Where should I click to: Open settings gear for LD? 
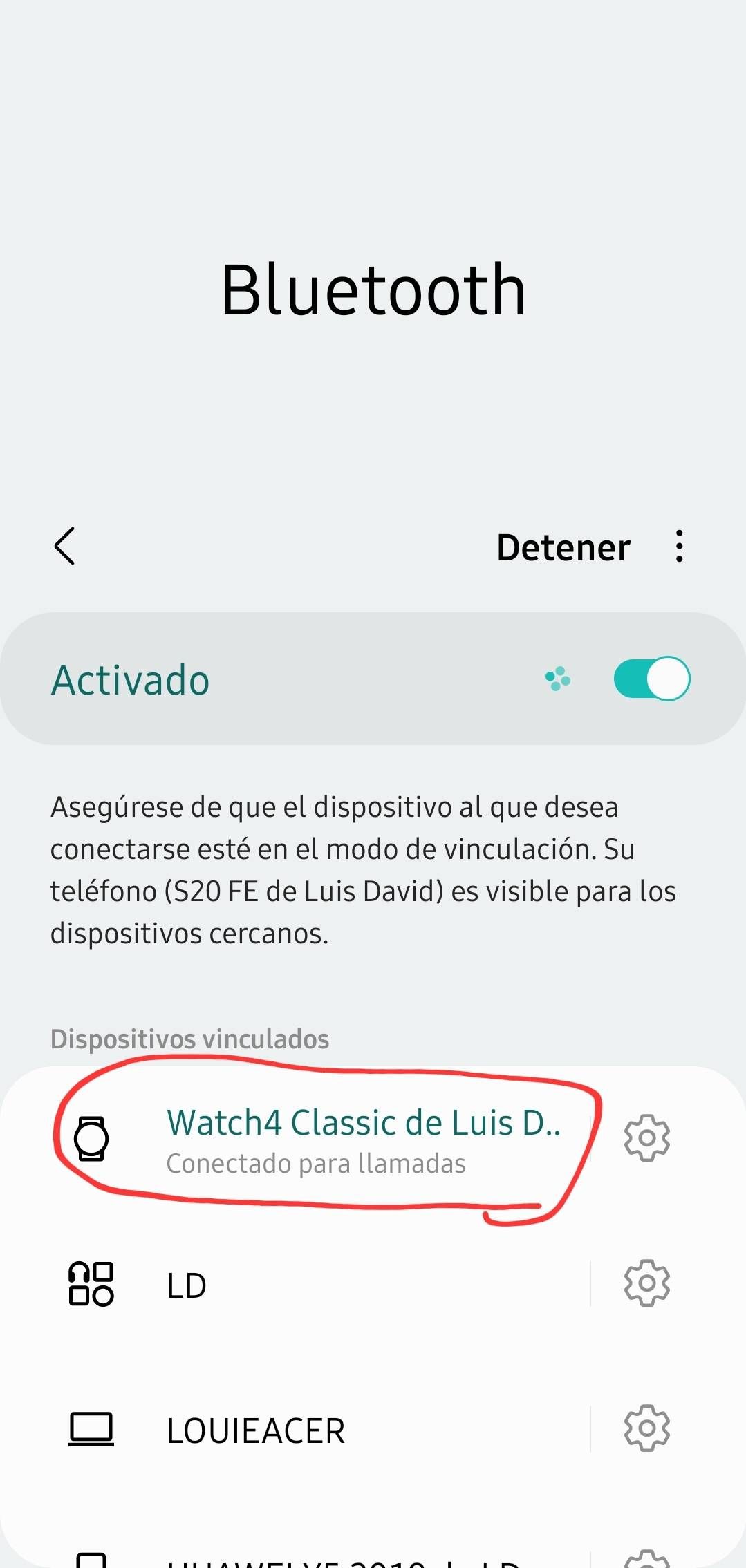647,1283
